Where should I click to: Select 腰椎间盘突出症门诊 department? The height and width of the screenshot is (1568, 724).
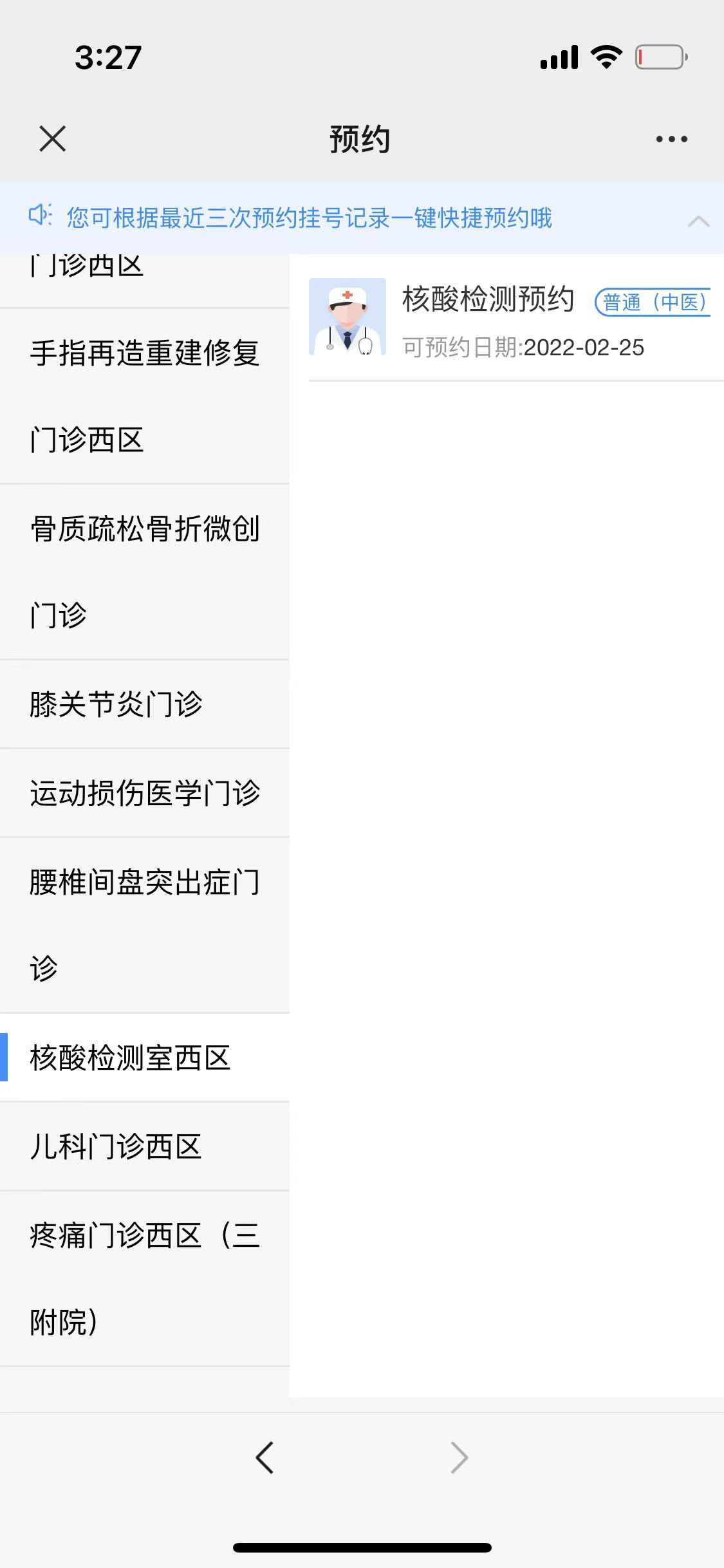pyautogui.click(x=144, y=924)
